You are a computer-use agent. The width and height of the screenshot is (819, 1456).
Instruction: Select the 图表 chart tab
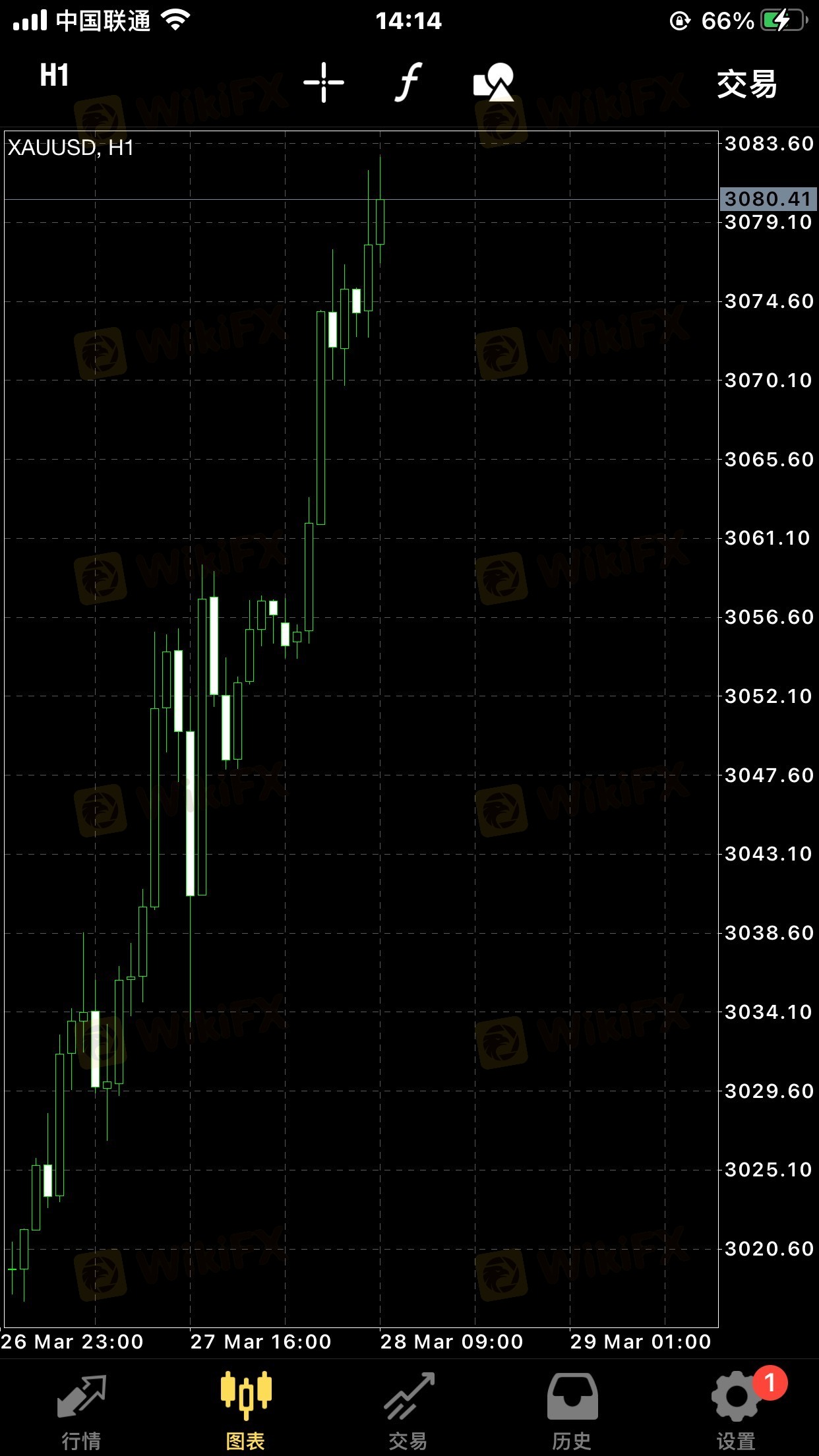[245, 1410]
